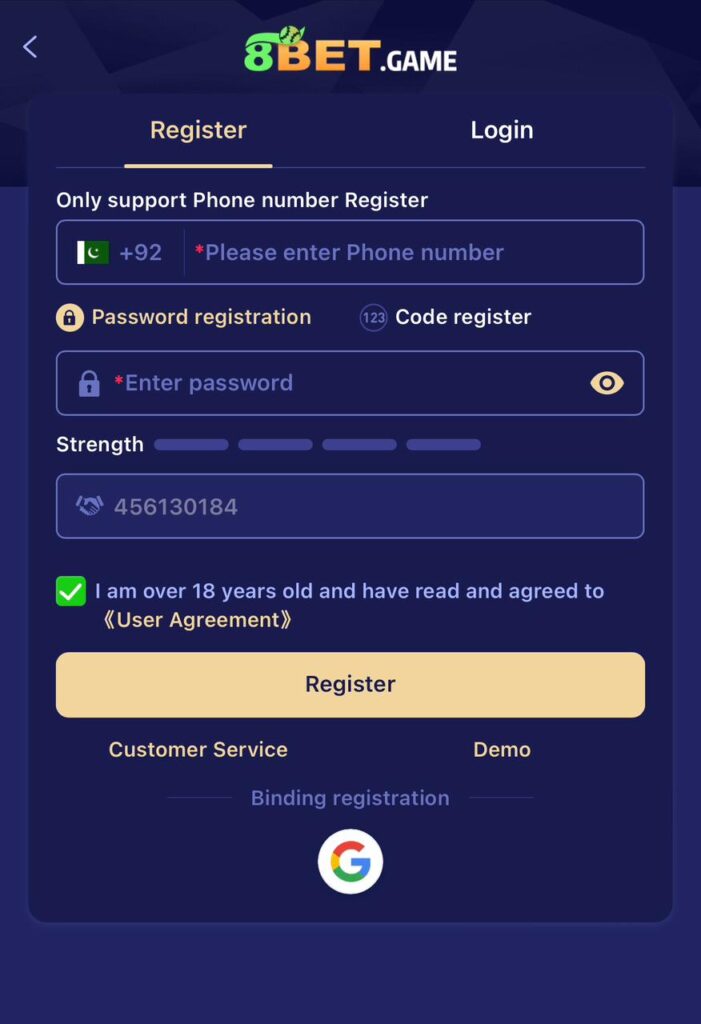This screenshot has height=1024, width=701.
Task: Go back using the top-left arrow
Action: click(x=30, y=47)
